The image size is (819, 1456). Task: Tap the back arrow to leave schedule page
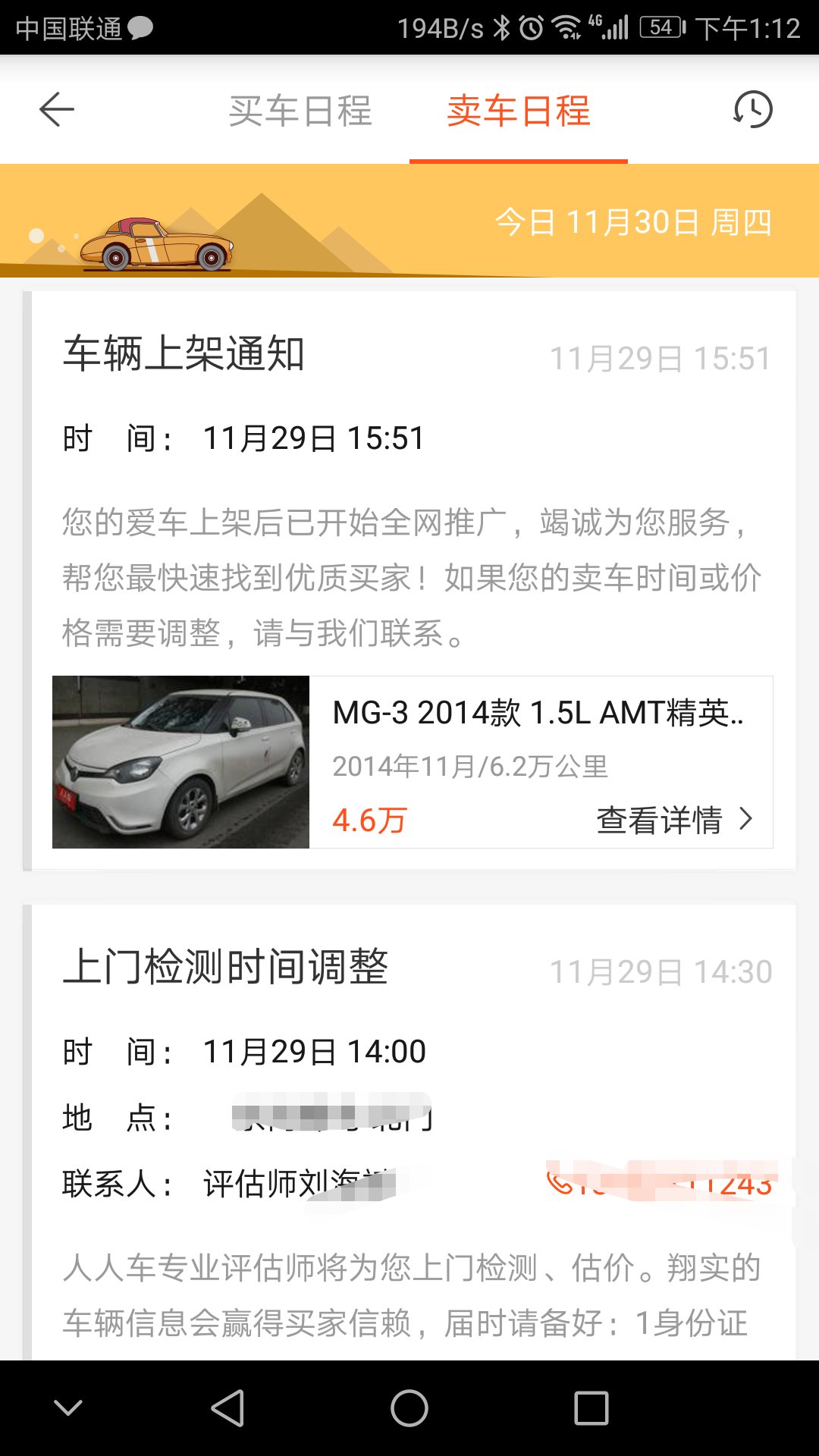(x=55, y=110)
